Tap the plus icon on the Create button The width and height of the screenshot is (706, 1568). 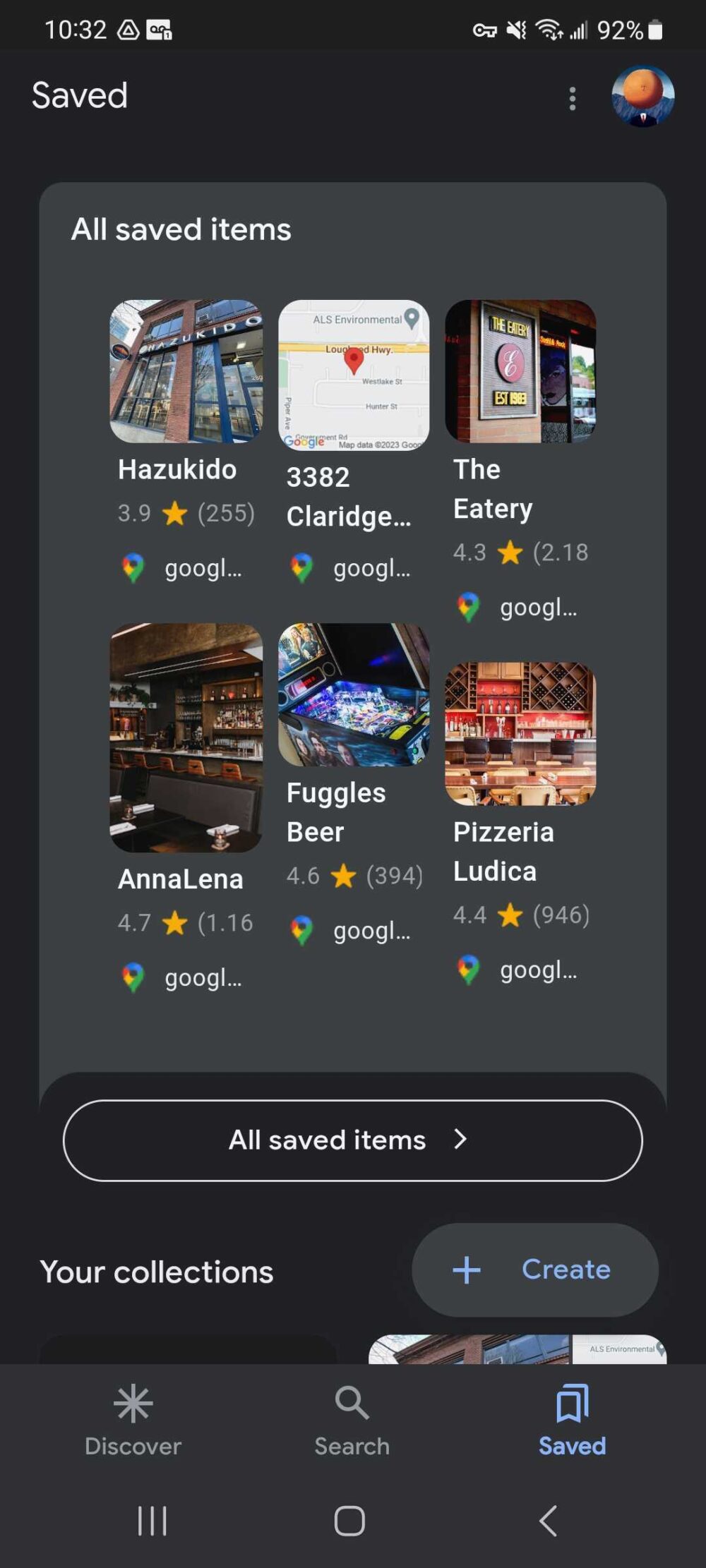click(x=466, y=1269)
